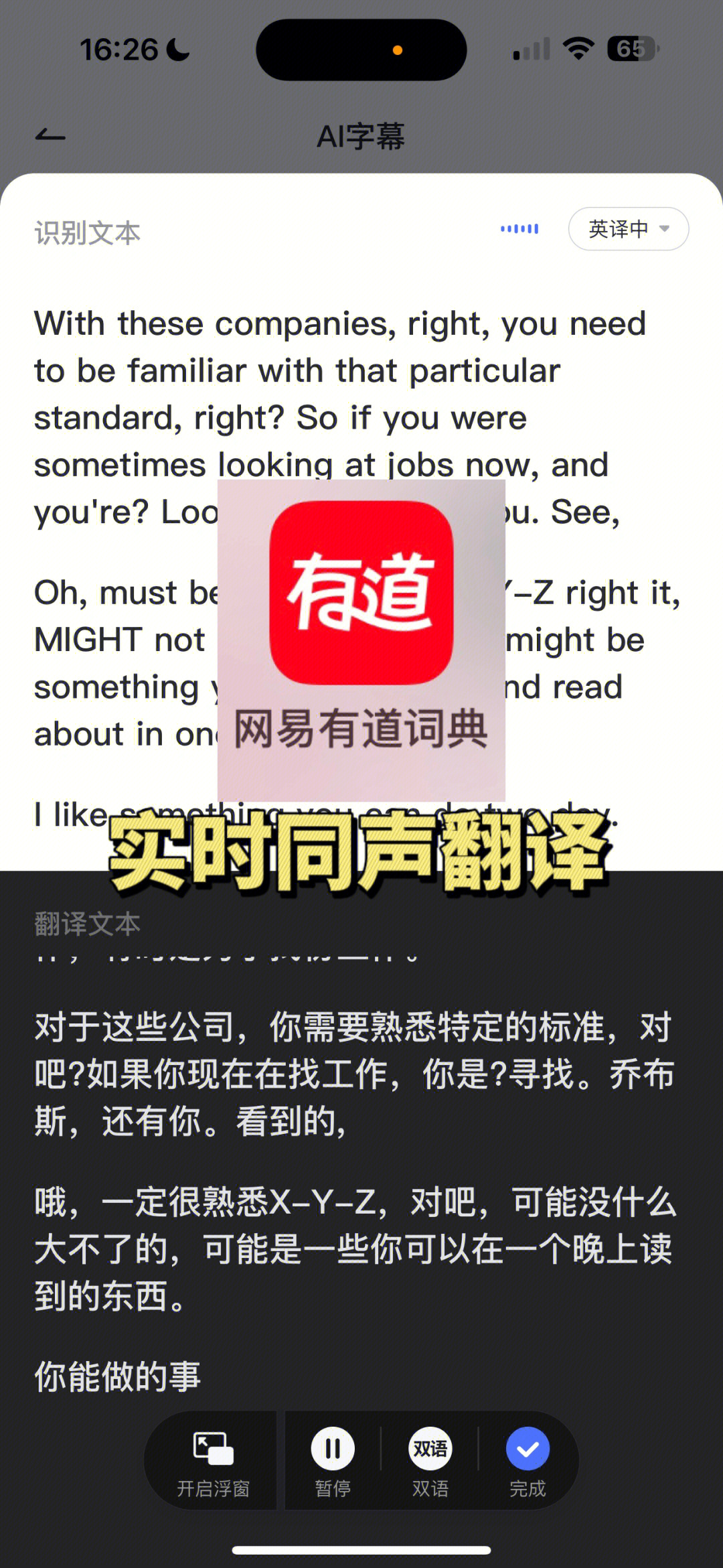Go back using the top-left arrow
Viewport: 723px width, 1568px height.
(50, 136)
